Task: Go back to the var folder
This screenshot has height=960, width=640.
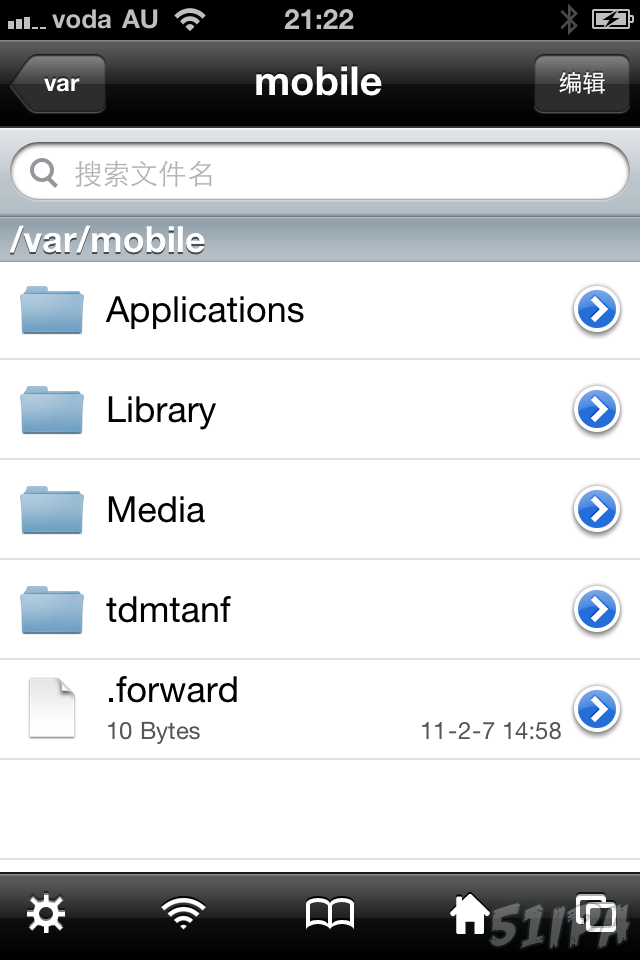Action: coord(59,83)
